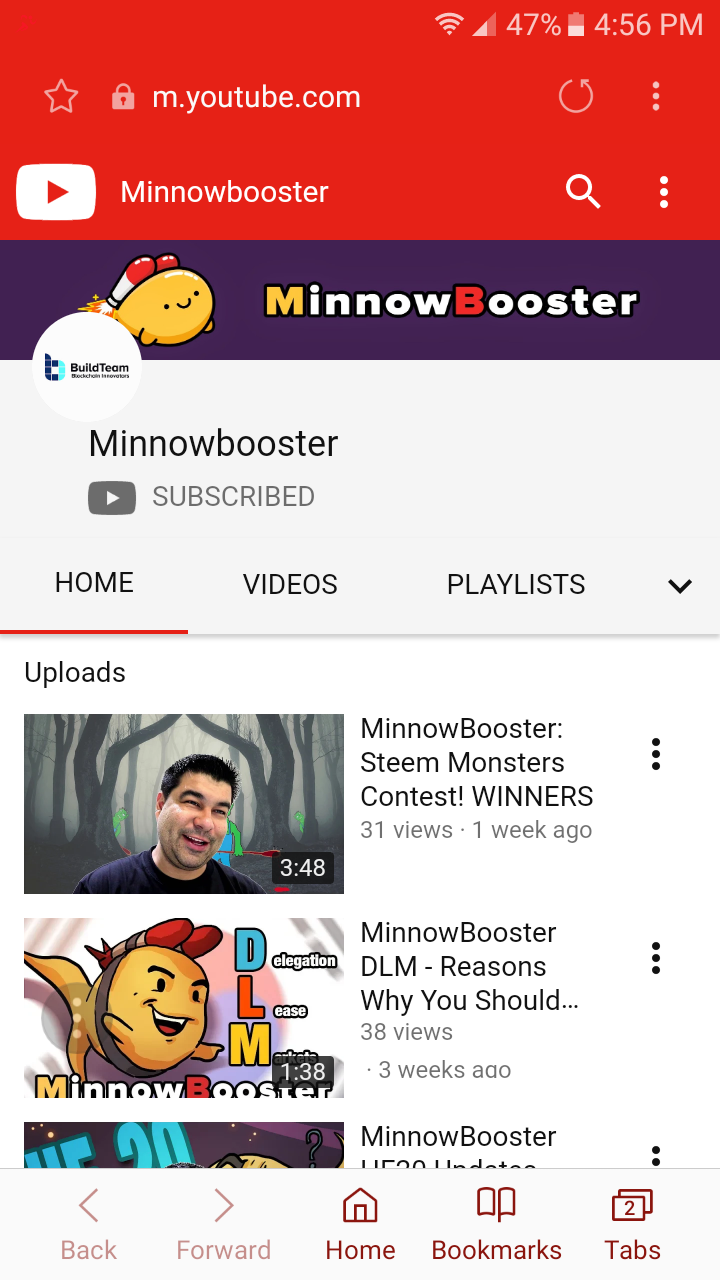Viewport: 720px width, 1280px height.
Task: Play the Steem Monsters Contest WINNERS video
Action: (184, 803)
